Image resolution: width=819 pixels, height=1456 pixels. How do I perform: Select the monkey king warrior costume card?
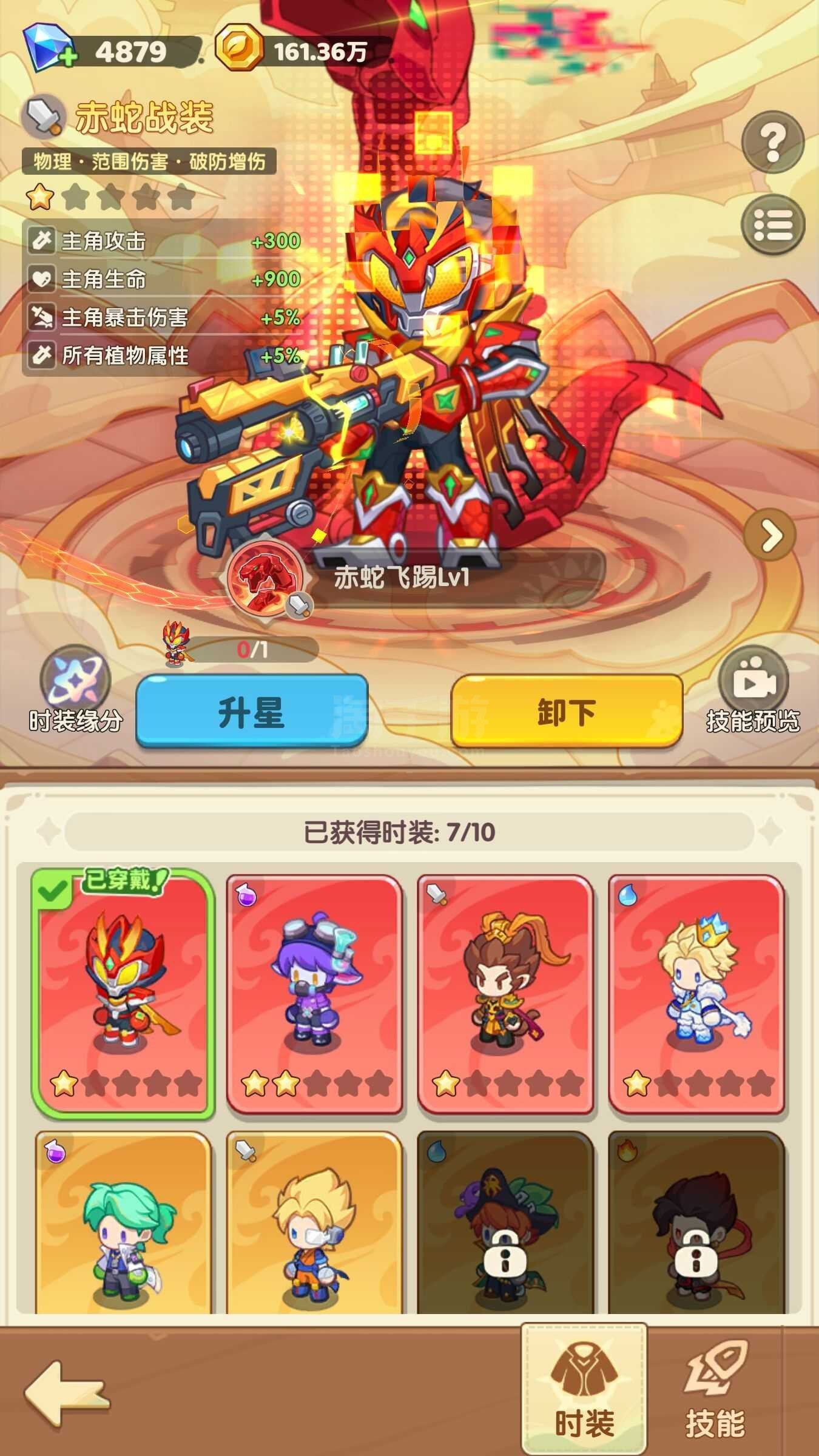pos(505,994)
